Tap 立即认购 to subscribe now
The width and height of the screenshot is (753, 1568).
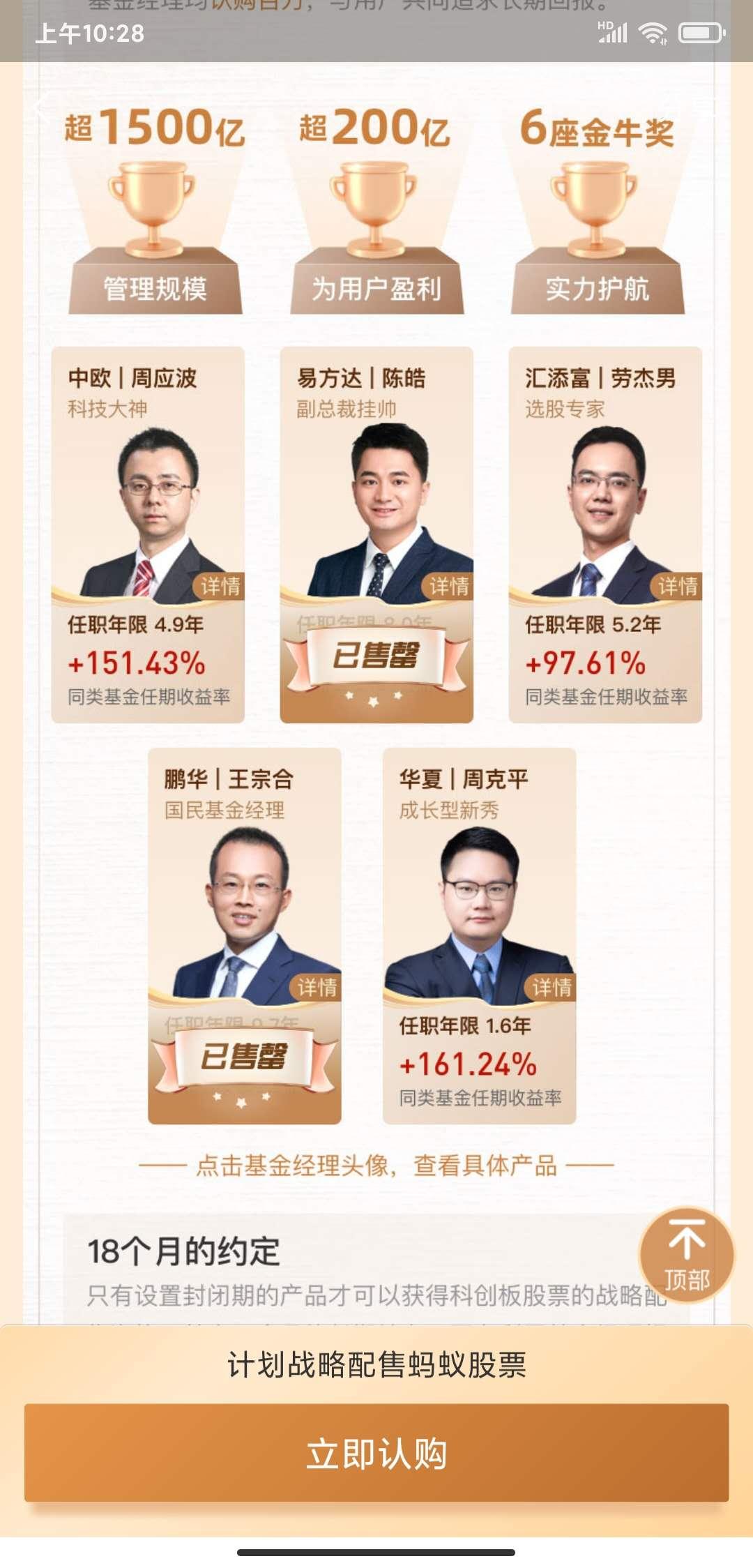pyautogui.click(x=376, y=1453)
